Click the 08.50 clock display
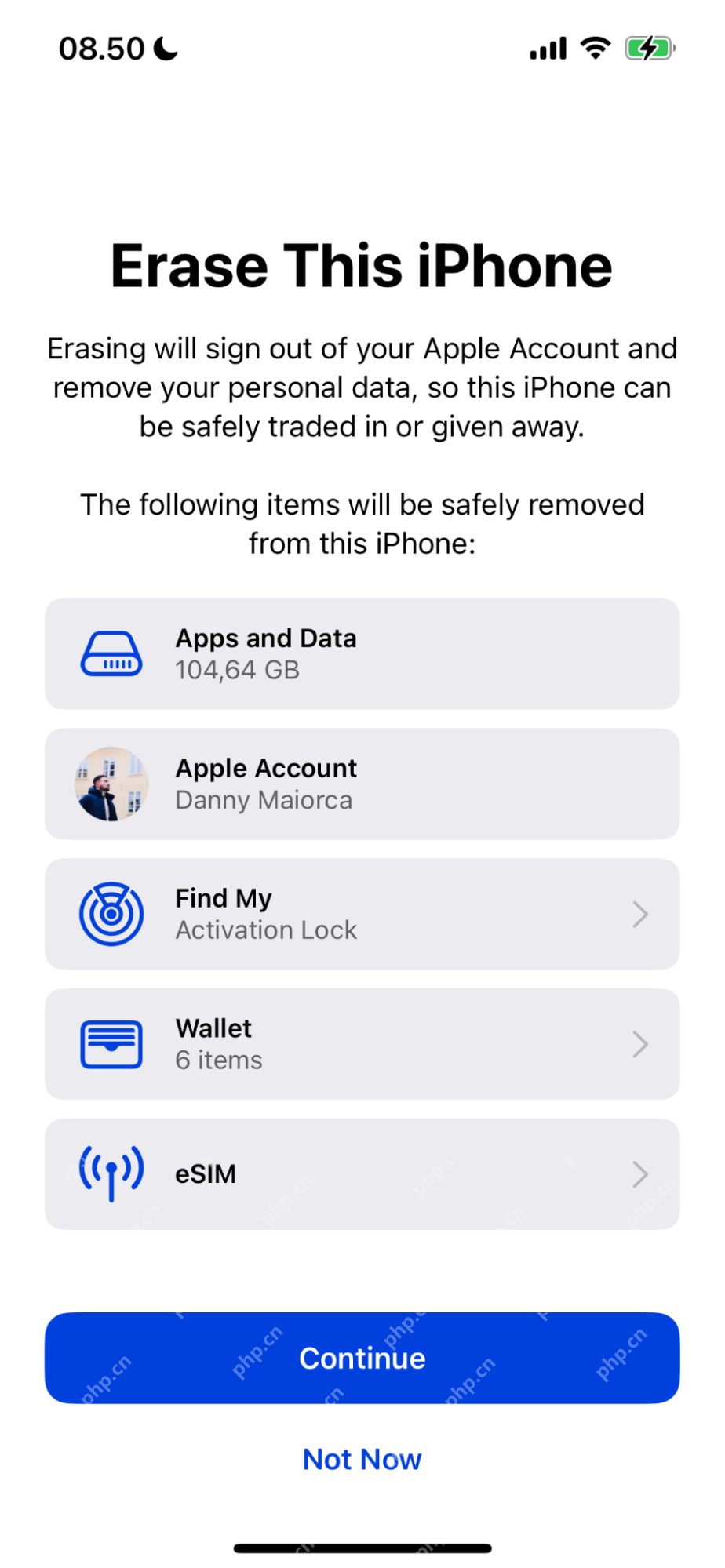 coord(102,45)
